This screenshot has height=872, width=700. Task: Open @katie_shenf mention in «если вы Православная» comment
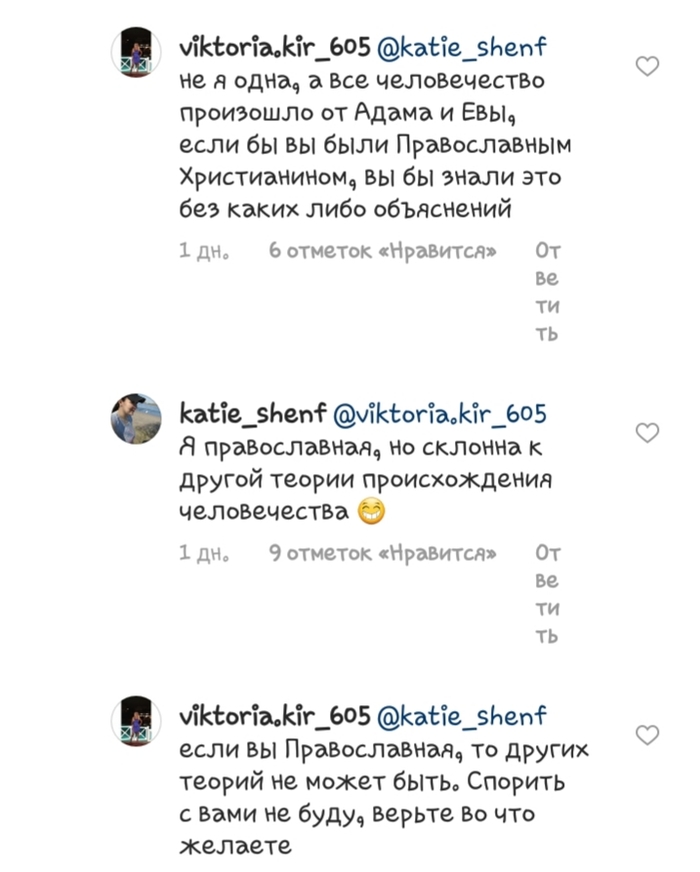461,717
